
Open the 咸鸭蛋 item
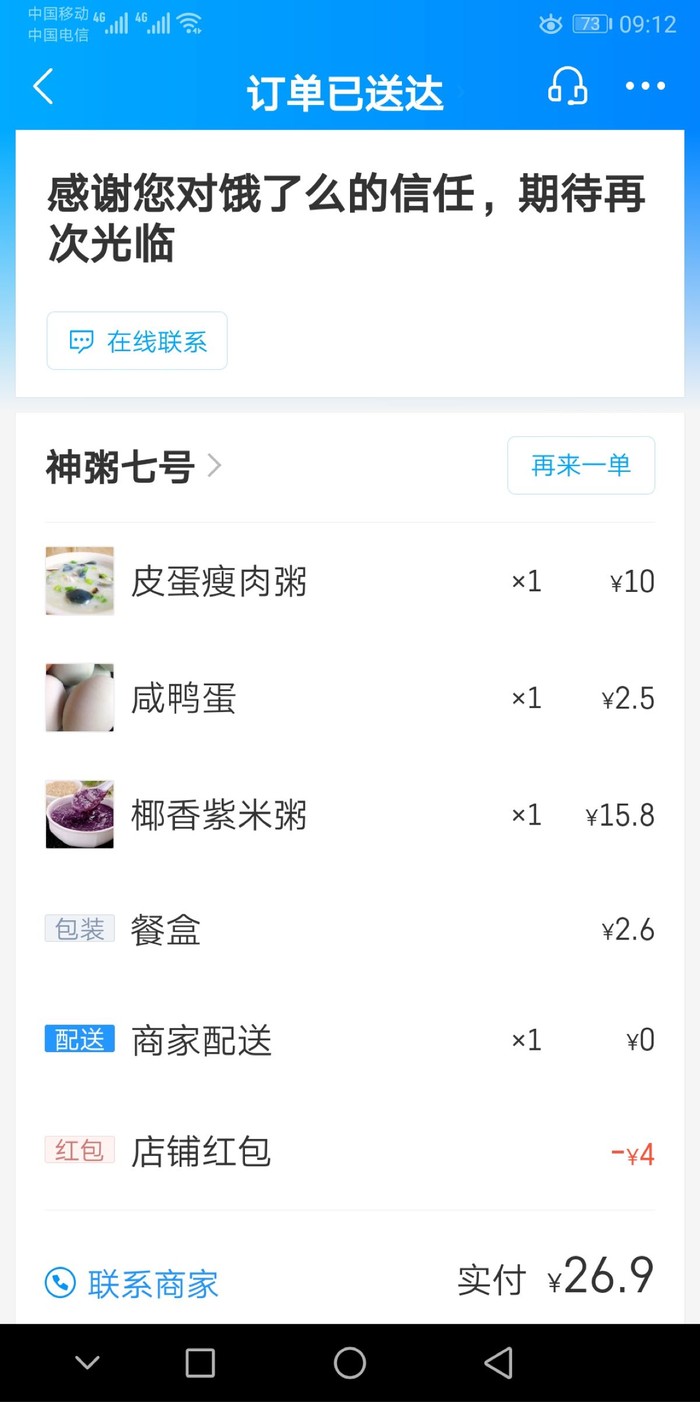click(183, 698)
